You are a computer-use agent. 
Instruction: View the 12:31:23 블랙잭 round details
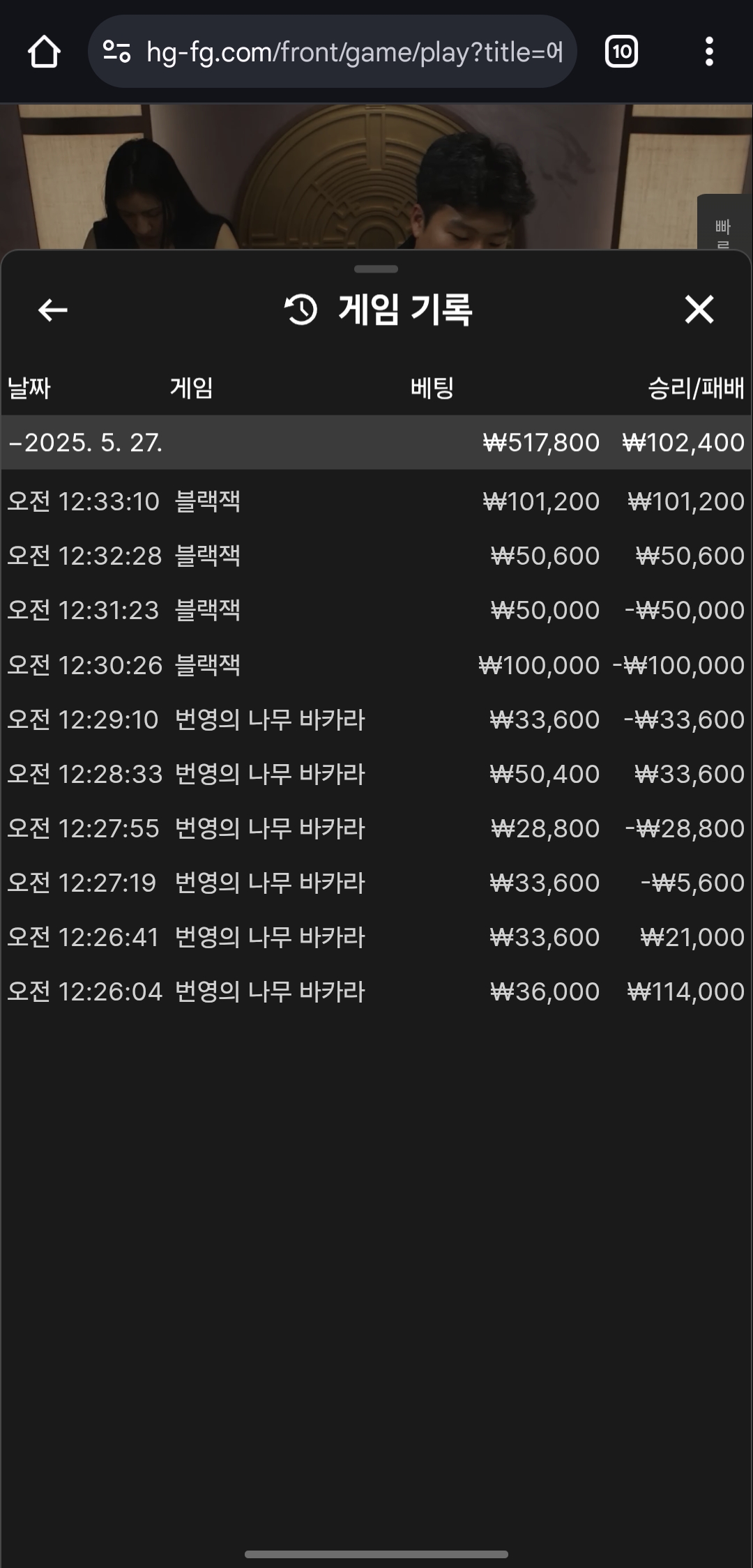click(x=376, y=610)
